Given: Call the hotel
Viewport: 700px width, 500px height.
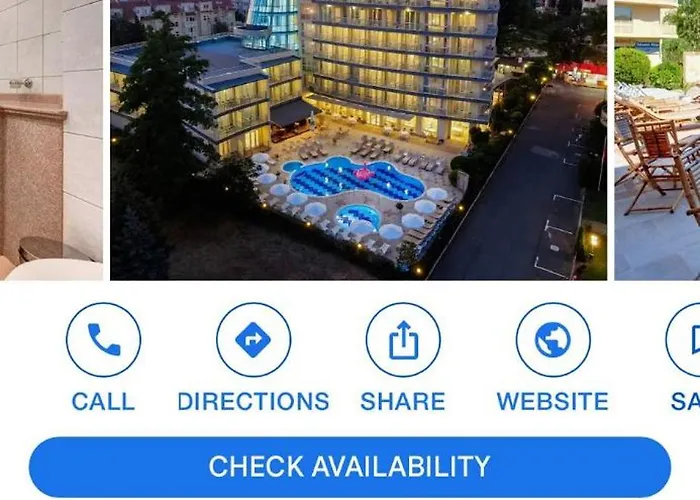Looking at the screenshot, I should pyautogui.click(x=103, y=341).
